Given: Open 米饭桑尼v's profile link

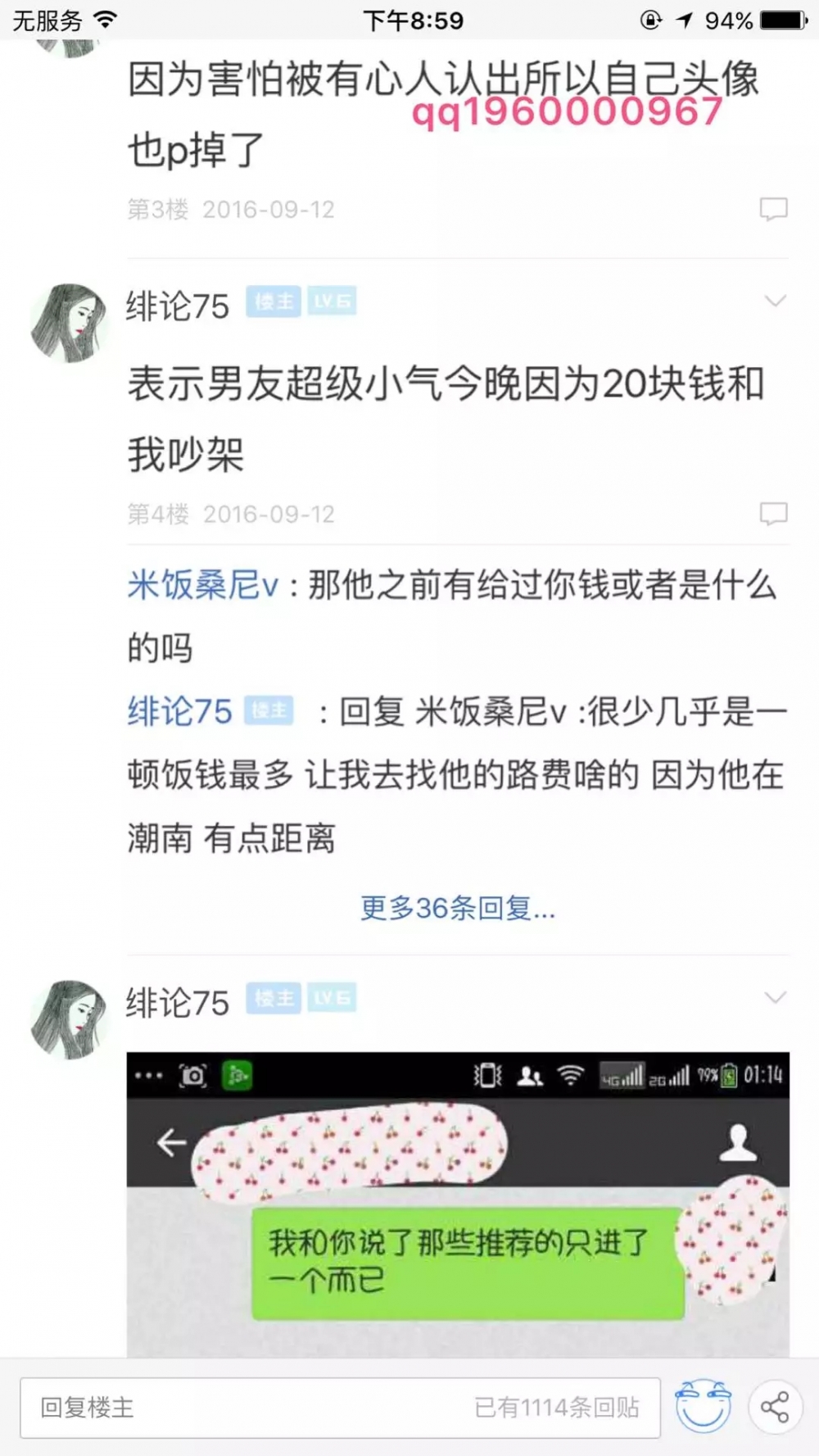Looking at the screenshot, I should [202, 585].
